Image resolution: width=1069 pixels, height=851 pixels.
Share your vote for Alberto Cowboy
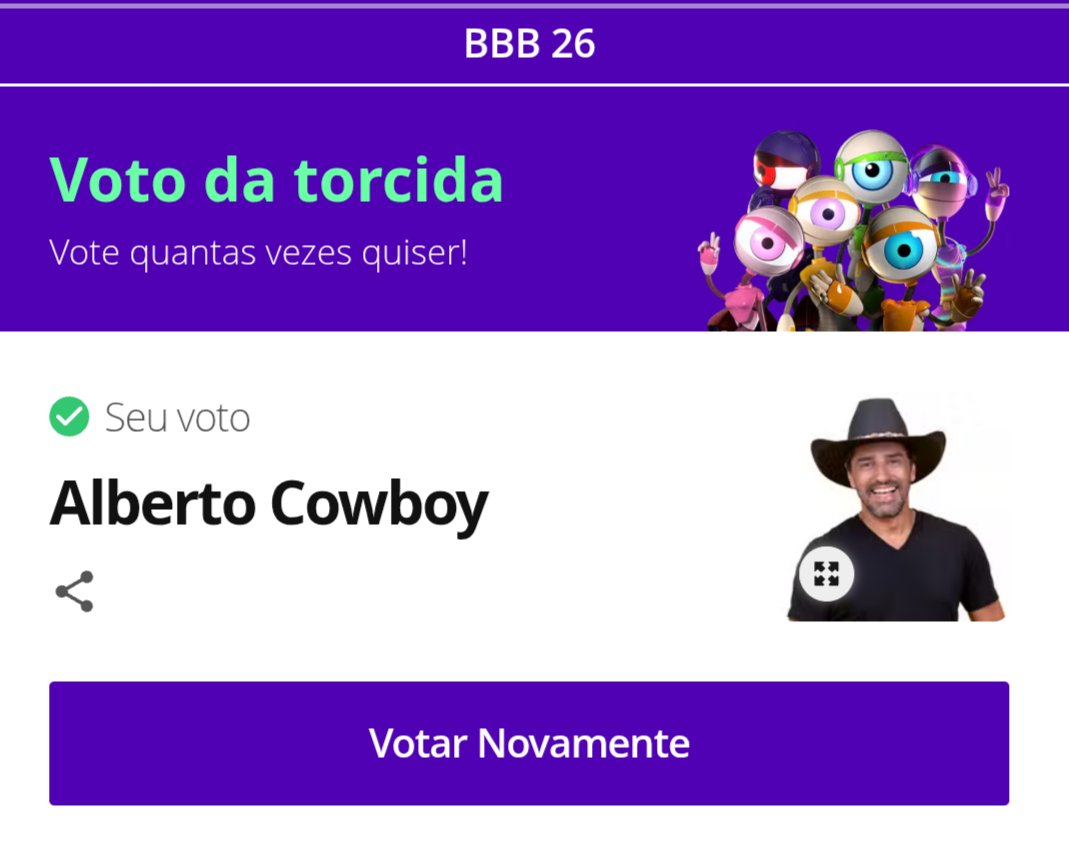pos(74,592)
